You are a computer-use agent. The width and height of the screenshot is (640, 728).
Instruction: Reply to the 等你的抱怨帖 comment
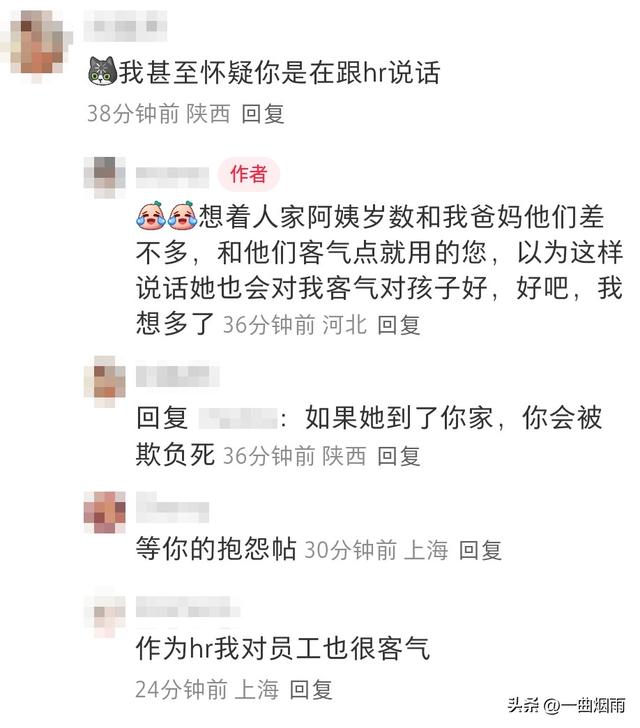[x=480, y=550]
